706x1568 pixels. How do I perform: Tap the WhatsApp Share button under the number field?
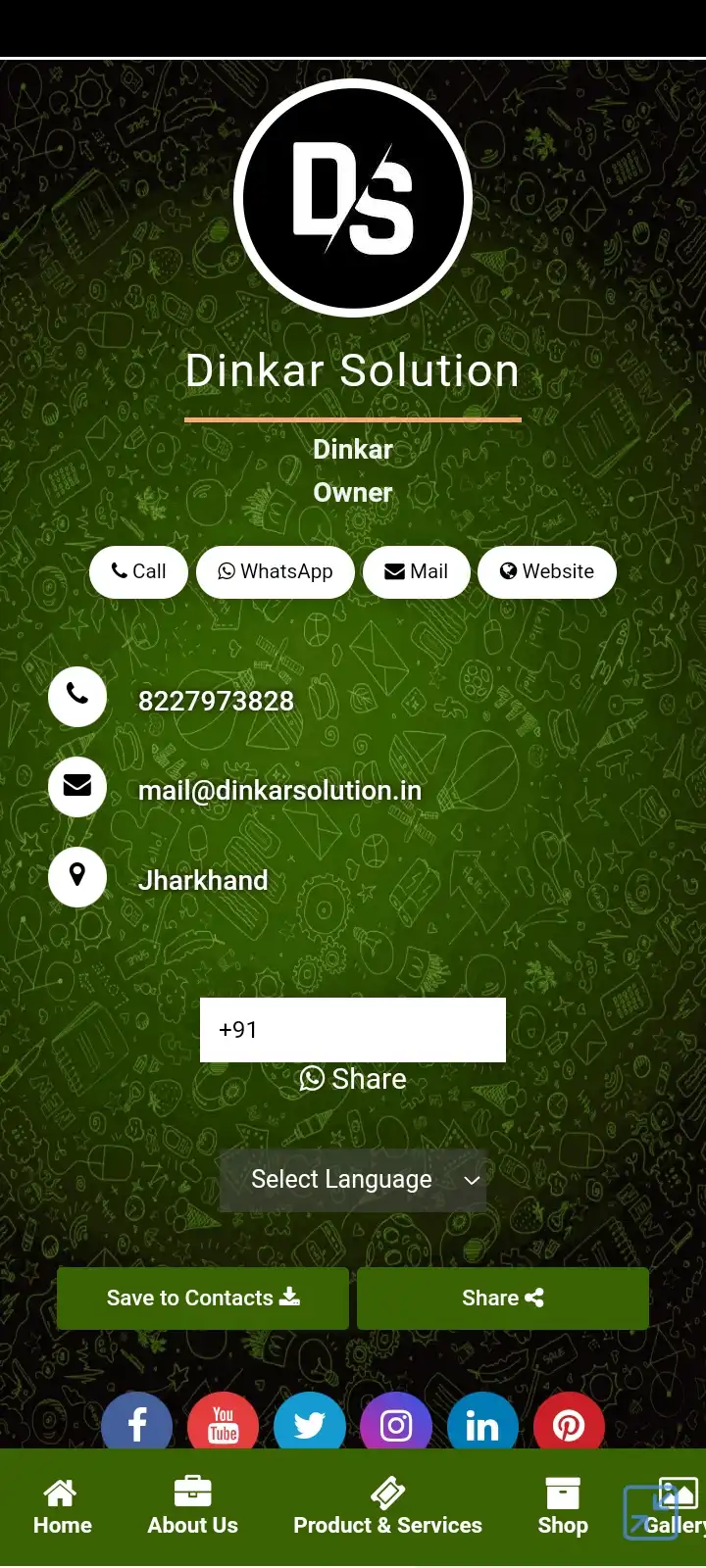coord(353,1079)
